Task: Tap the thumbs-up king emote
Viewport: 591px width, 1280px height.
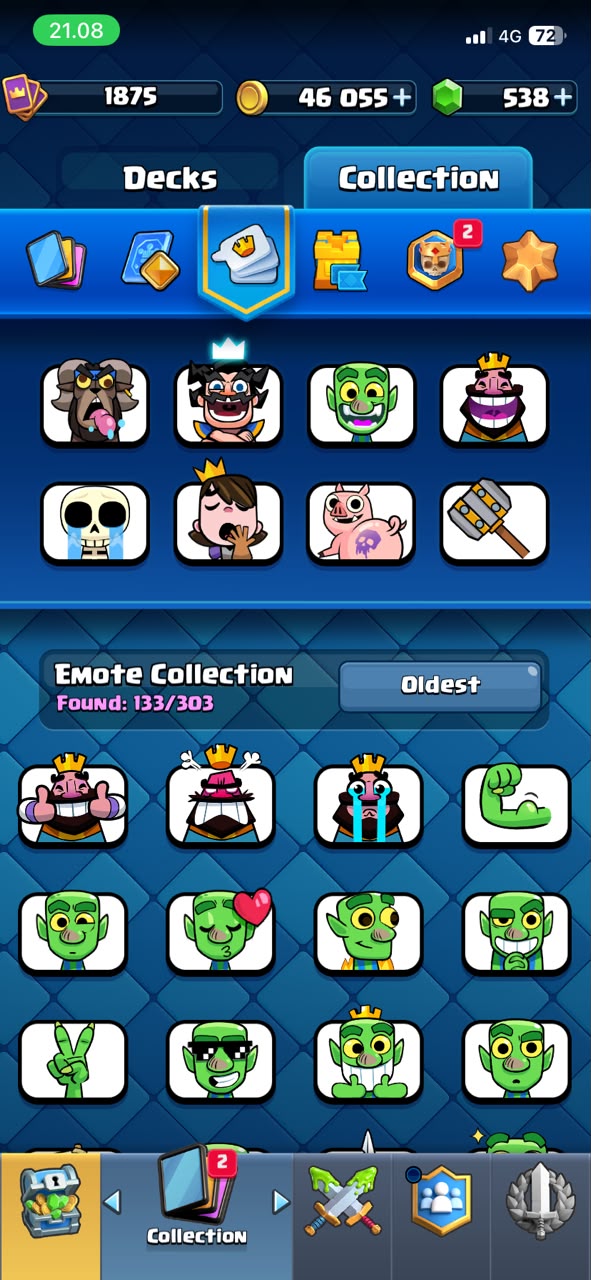Action: point(73,801)
